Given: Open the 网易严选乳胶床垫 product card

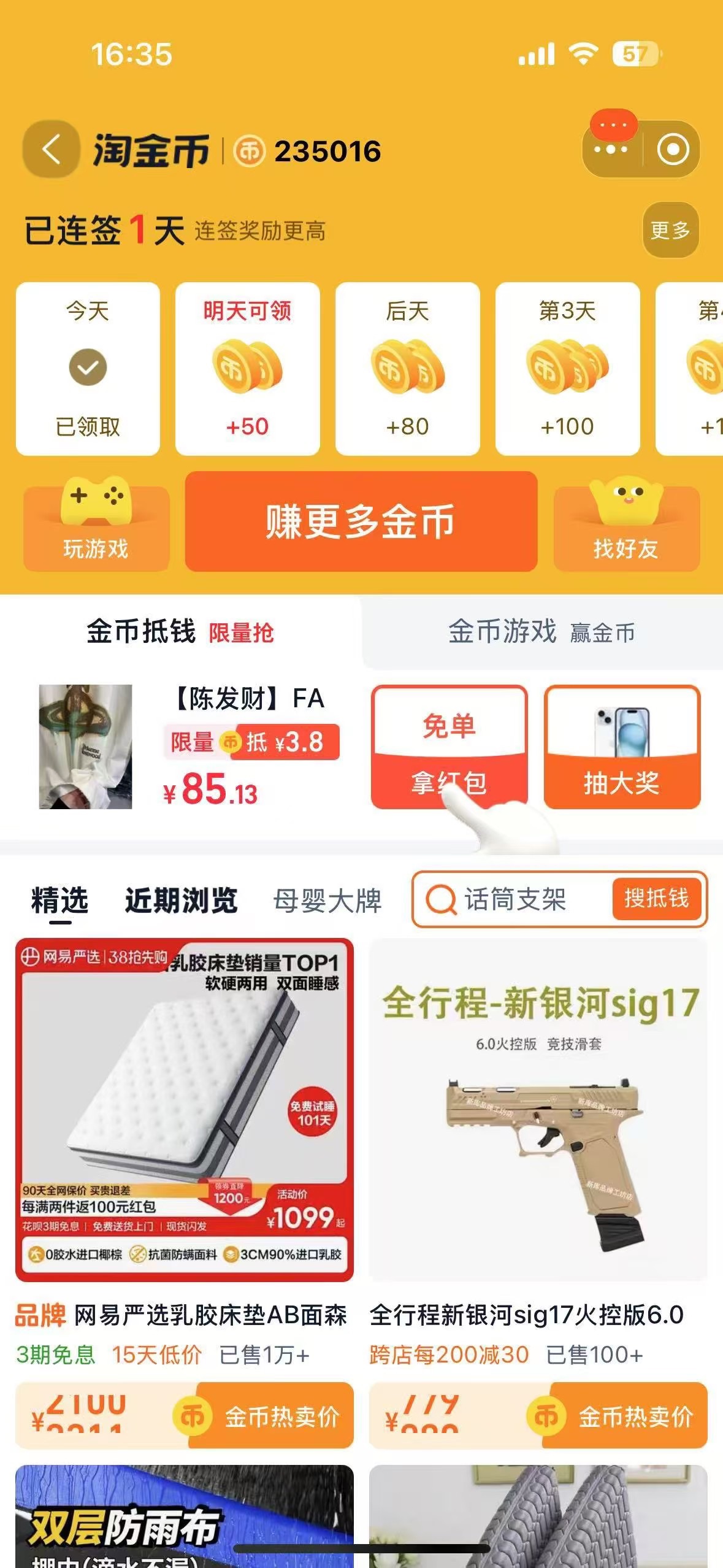Looking at the screenshot, I should click(x=184, y=1110).
